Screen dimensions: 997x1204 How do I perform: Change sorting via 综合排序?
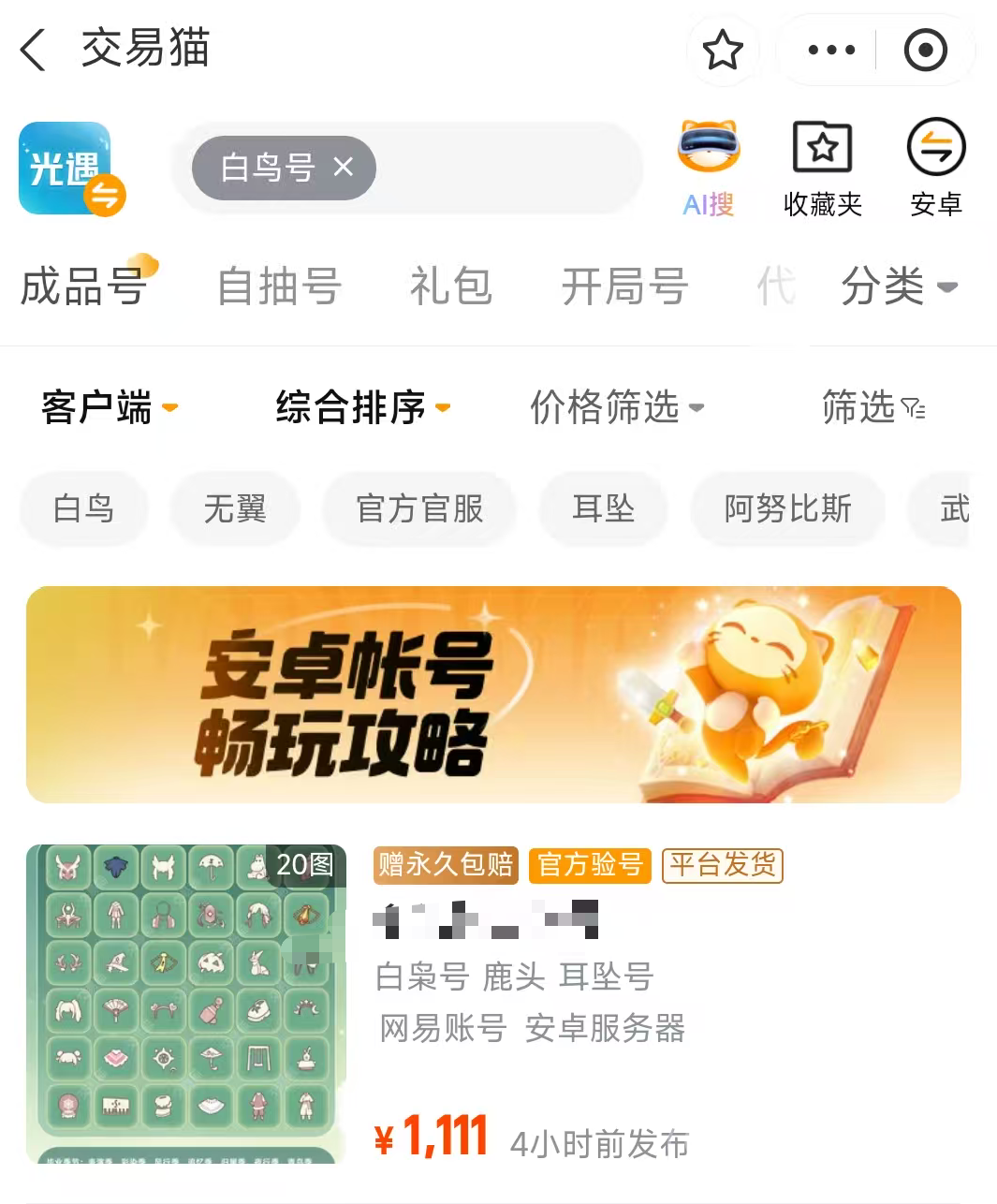pyautogui.click(x=362, y=407)
